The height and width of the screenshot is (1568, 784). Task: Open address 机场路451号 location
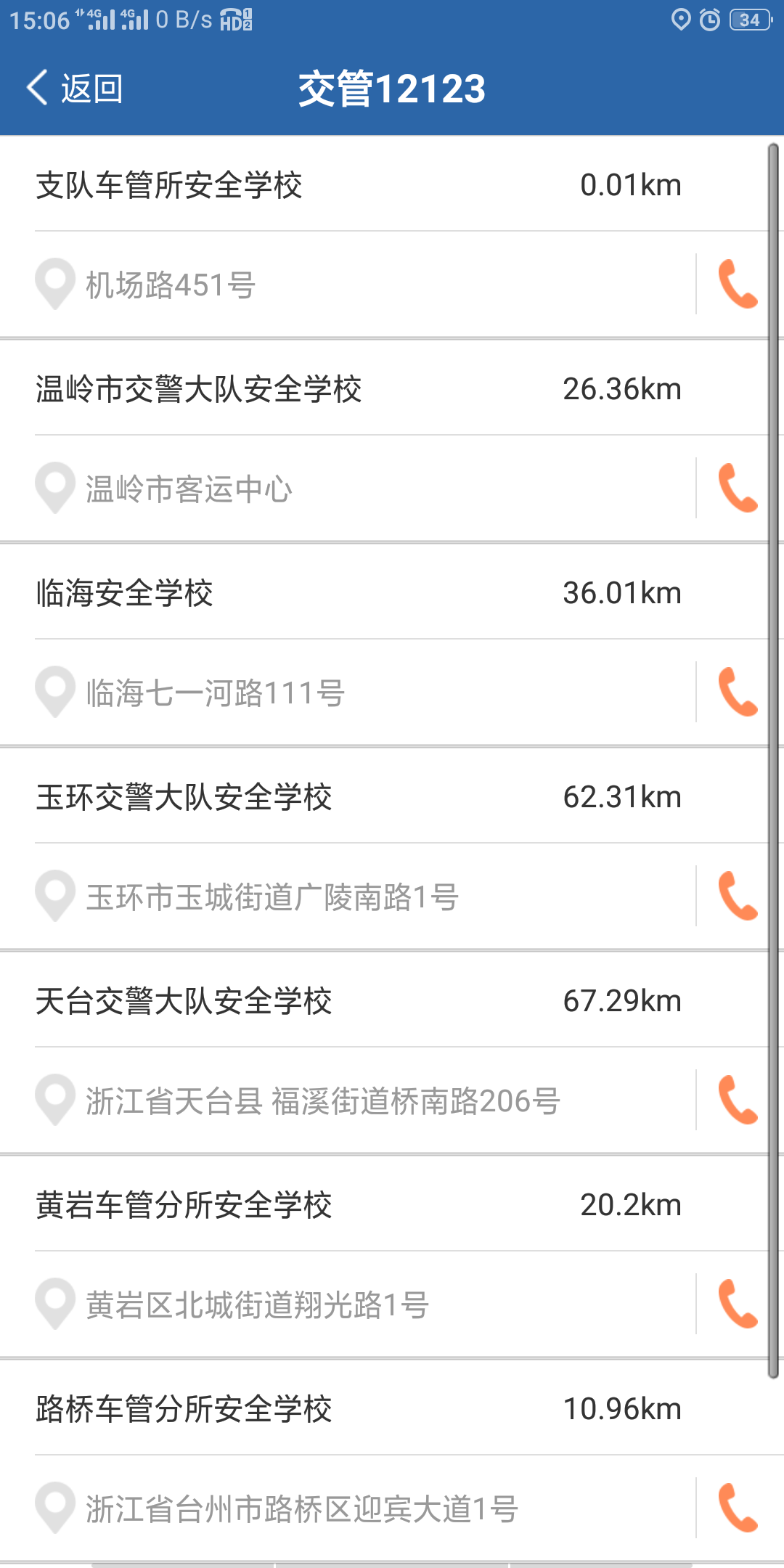pos(171,285)
